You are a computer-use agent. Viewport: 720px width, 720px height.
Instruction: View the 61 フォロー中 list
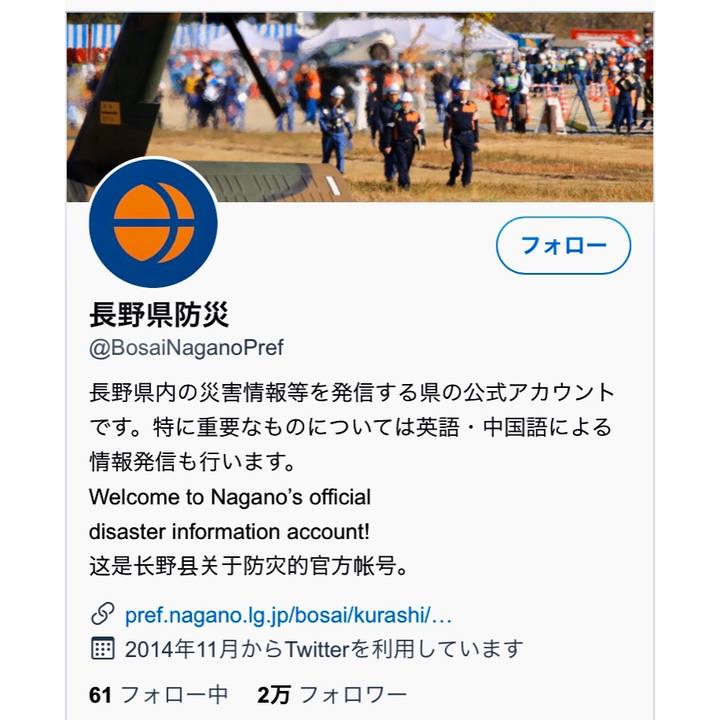pos(158,694)
